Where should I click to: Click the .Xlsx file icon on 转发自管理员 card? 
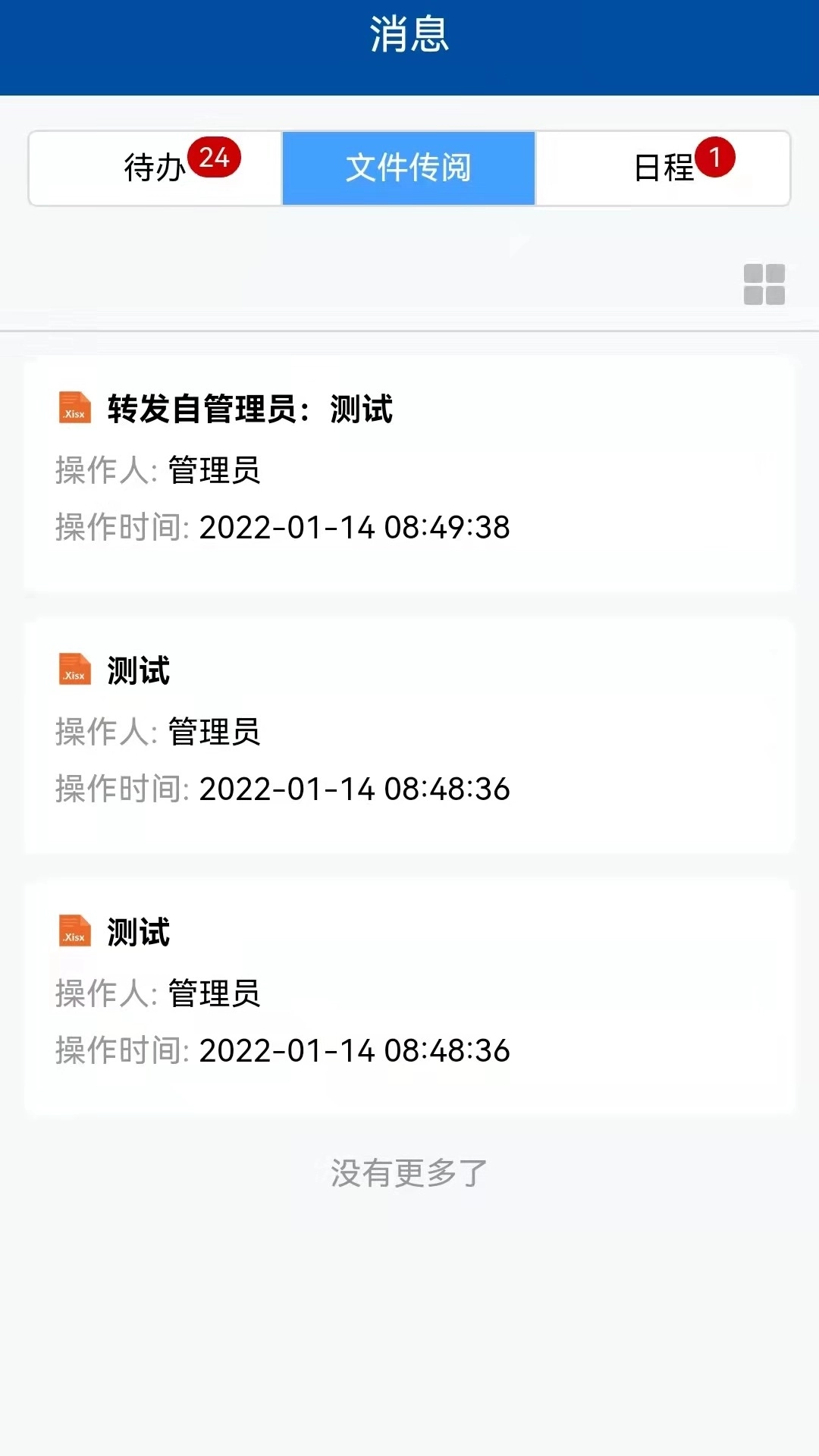[74, 408]
